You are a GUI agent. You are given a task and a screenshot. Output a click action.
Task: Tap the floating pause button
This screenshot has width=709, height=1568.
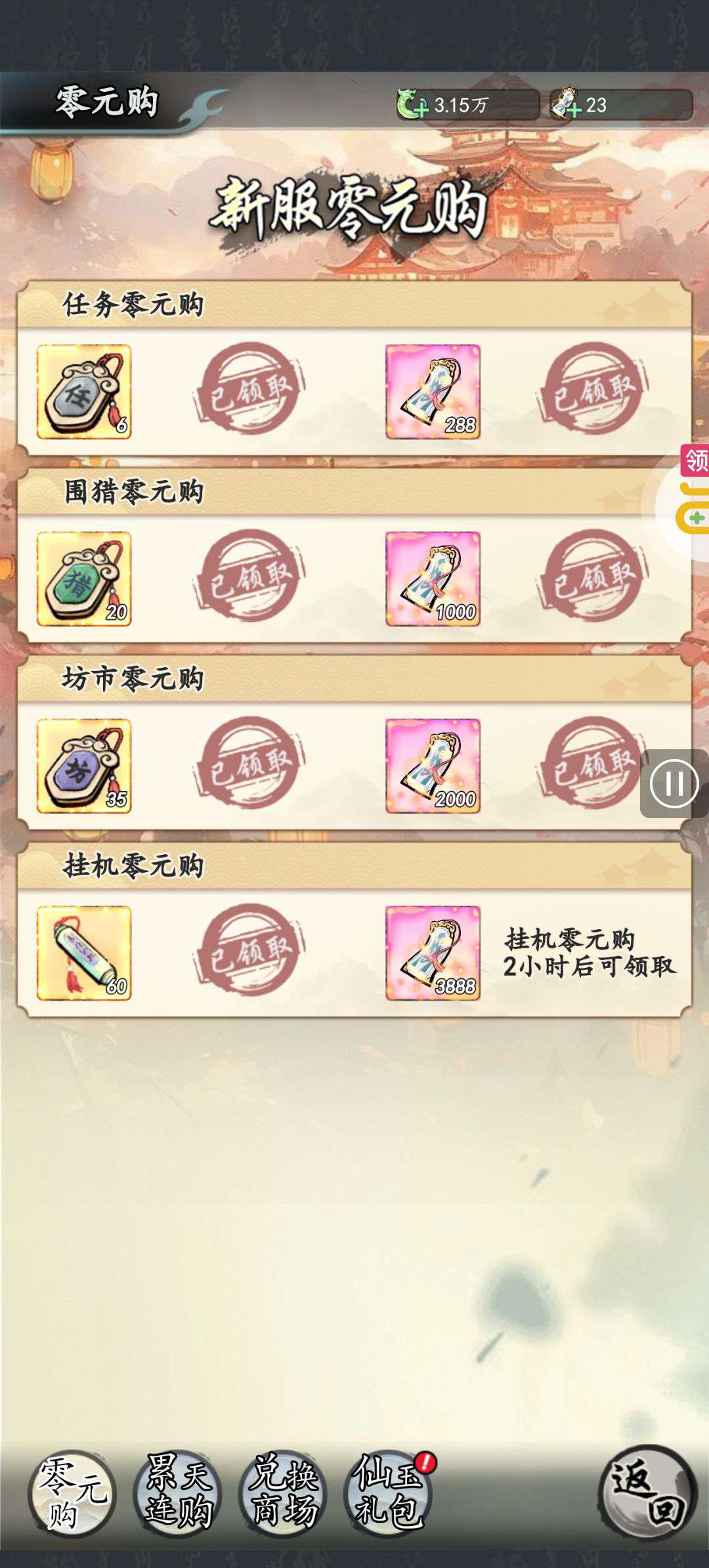[x=674, y=783]
